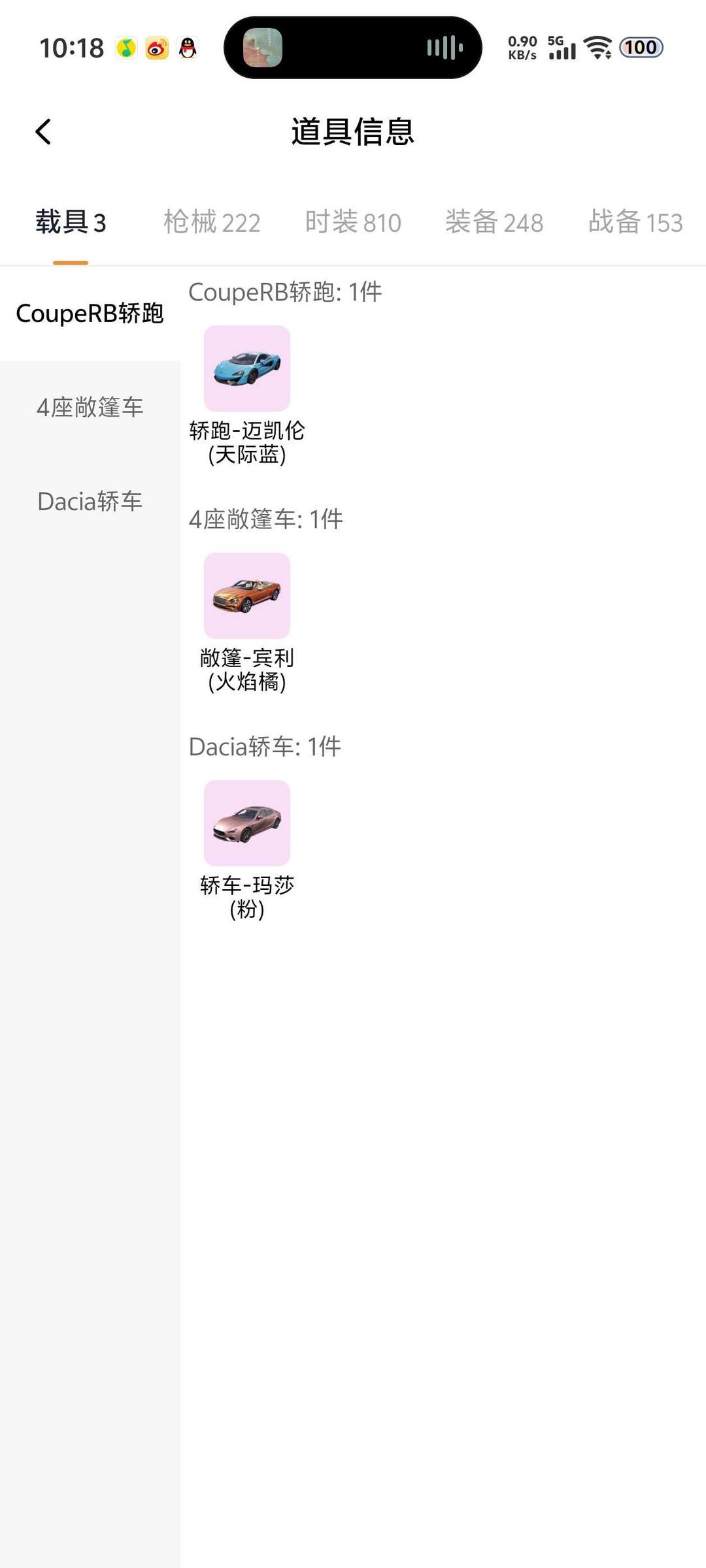The height and width of the screenshot is (1568, 706).
Task: Show the 装备 248 tab
Action: click(494, 223)
